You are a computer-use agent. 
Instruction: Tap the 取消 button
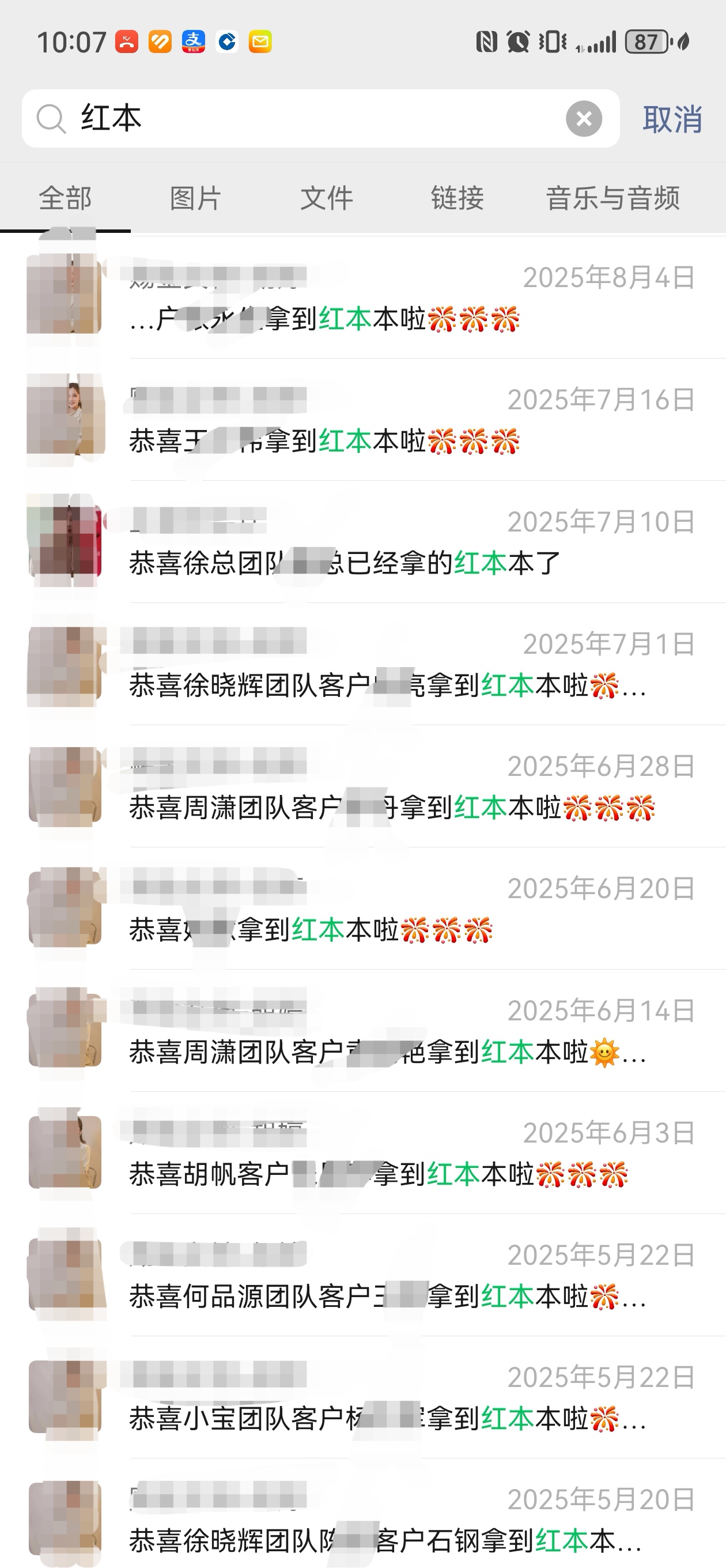(674, 119)
